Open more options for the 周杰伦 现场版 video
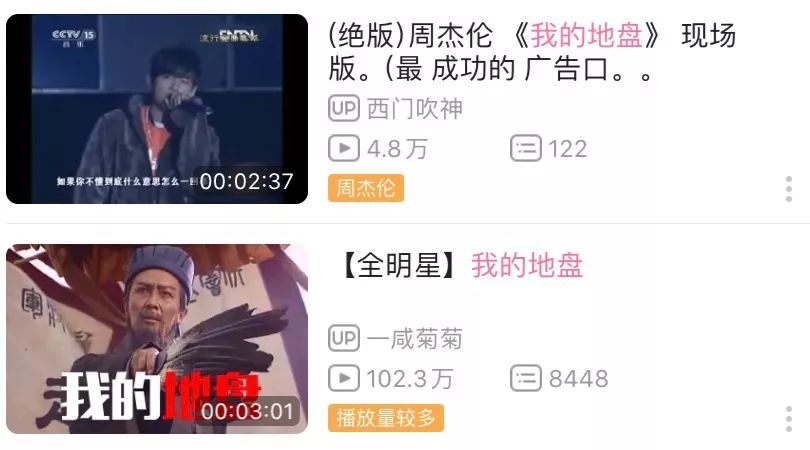 [x=789, y=188]
